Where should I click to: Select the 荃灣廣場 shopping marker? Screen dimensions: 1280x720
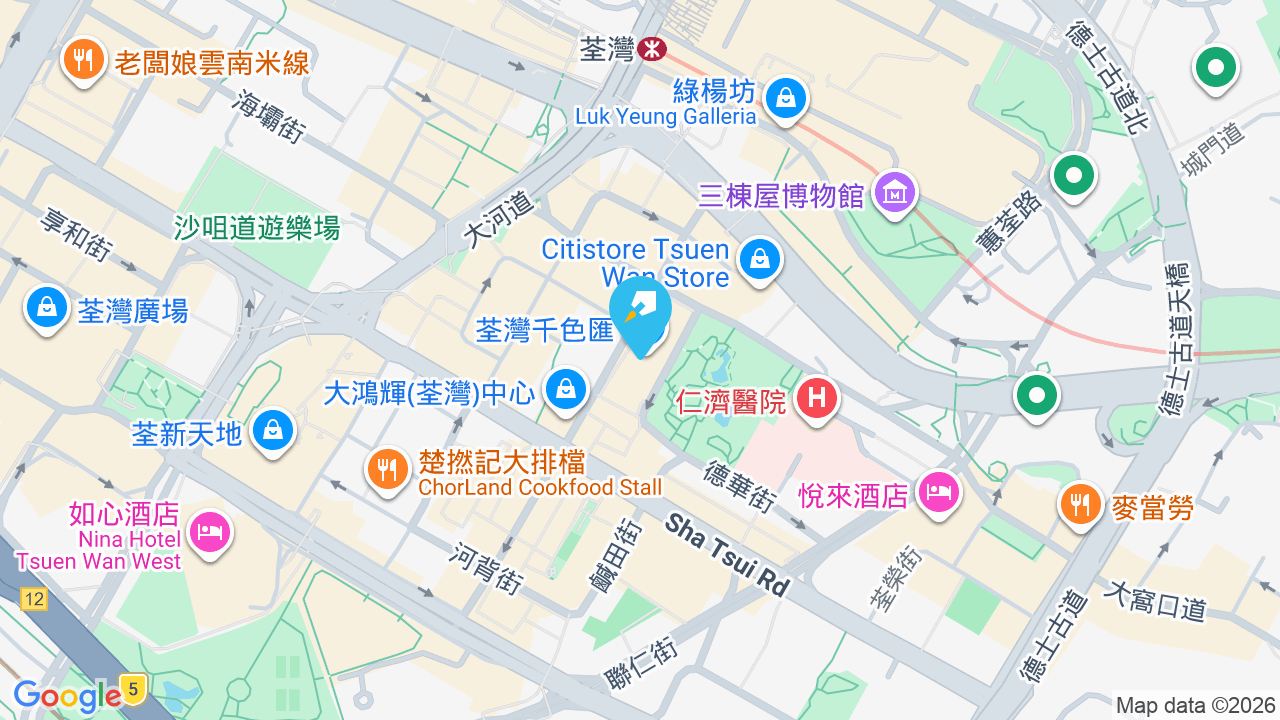[46, 308]
